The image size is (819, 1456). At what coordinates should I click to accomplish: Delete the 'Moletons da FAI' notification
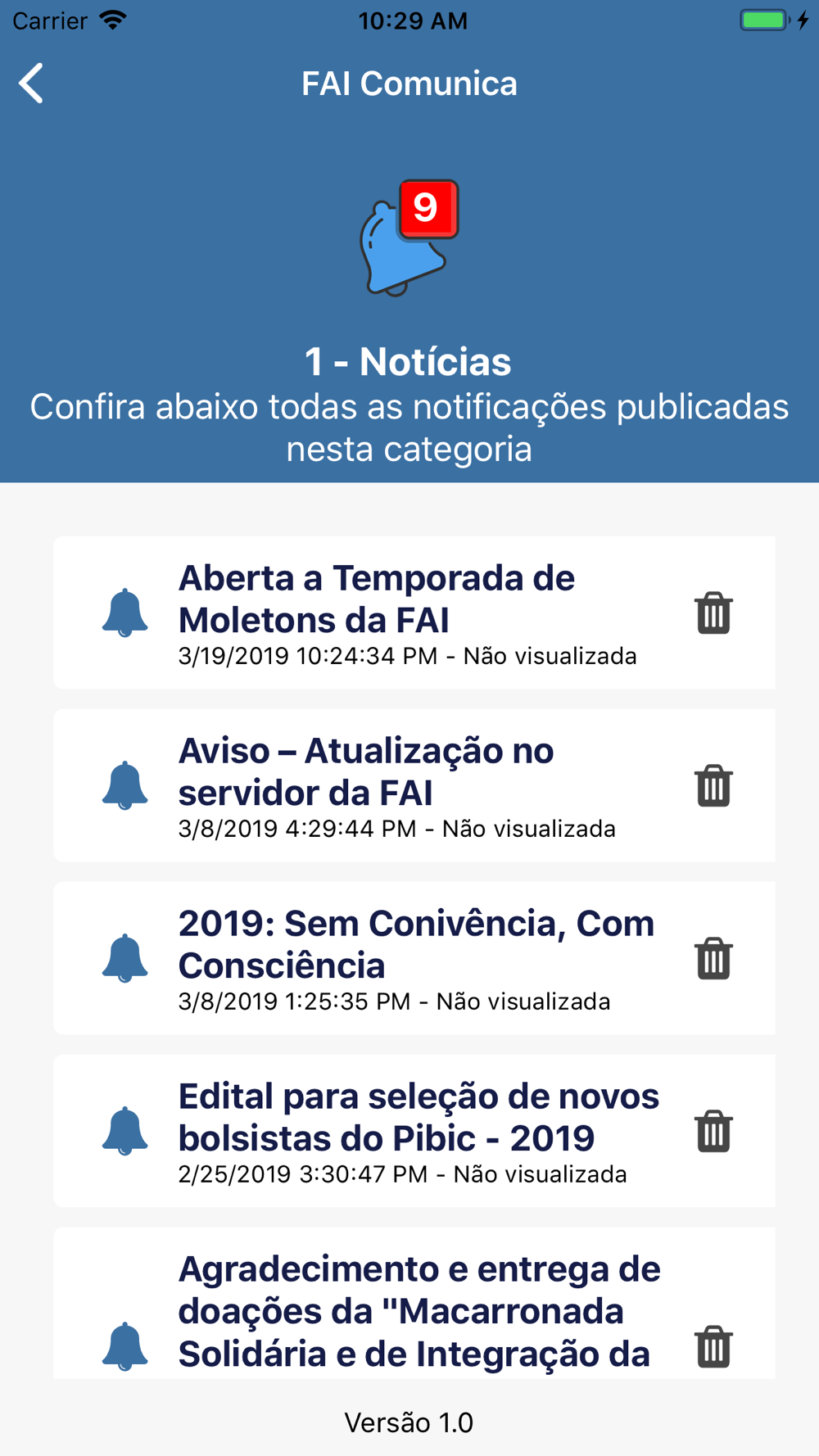tap(713, 613)
